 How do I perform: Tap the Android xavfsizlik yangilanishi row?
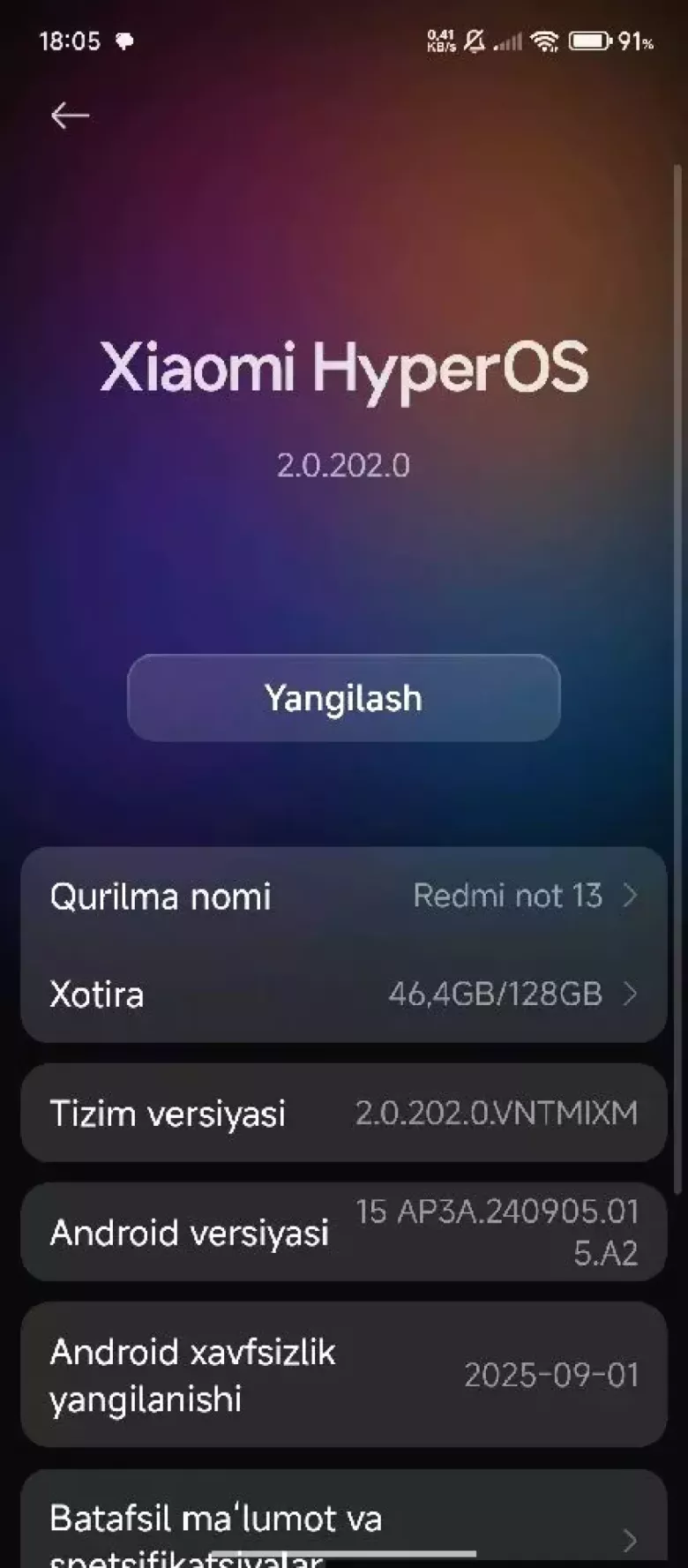coord(344,1375)
